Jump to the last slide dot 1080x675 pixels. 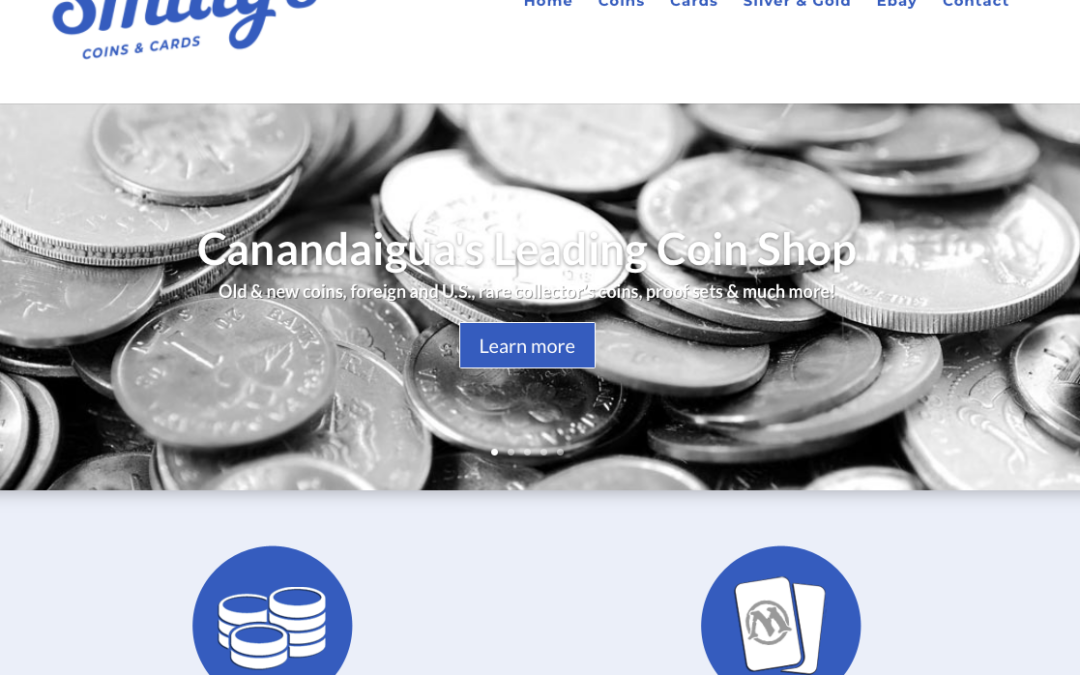(560, 452)
